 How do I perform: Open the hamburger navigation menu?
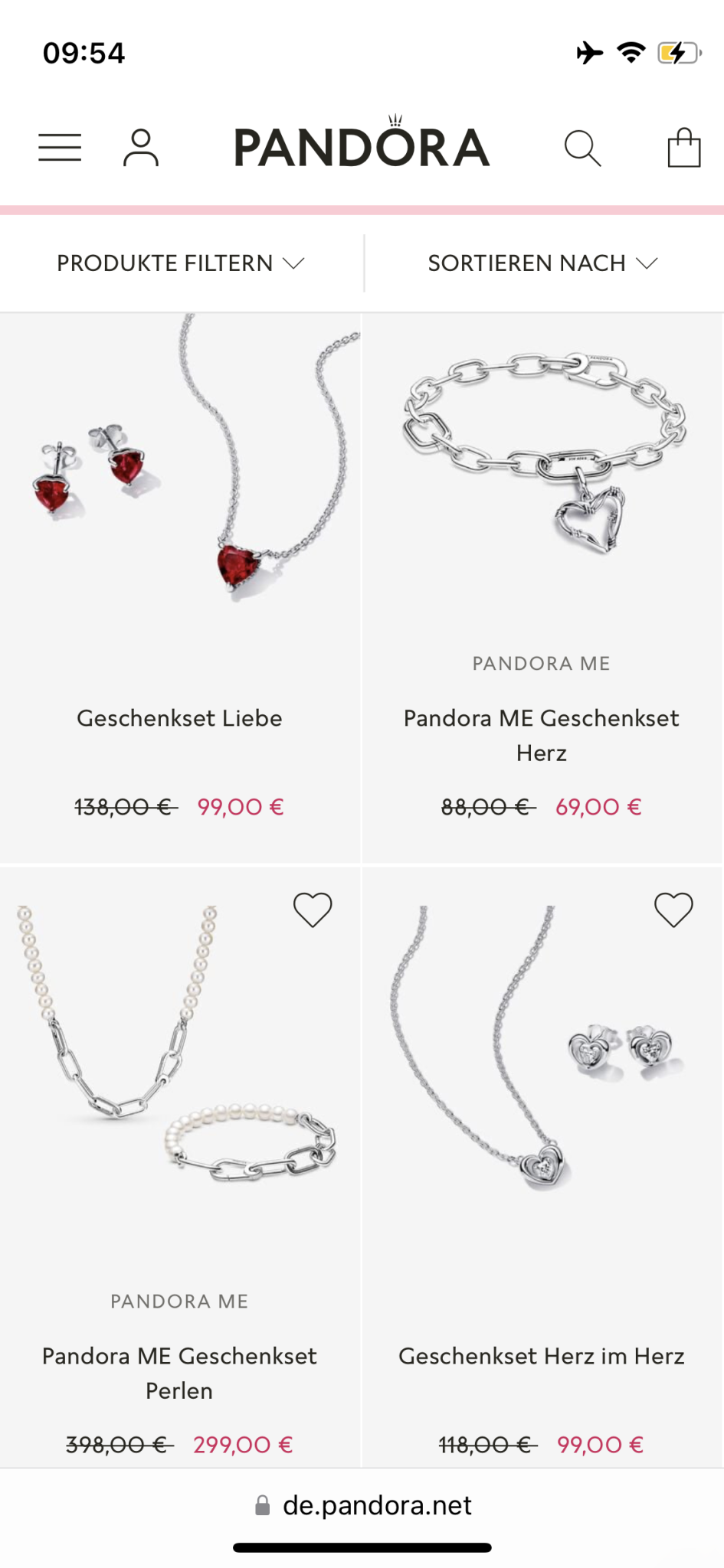(x=60, y=147)
